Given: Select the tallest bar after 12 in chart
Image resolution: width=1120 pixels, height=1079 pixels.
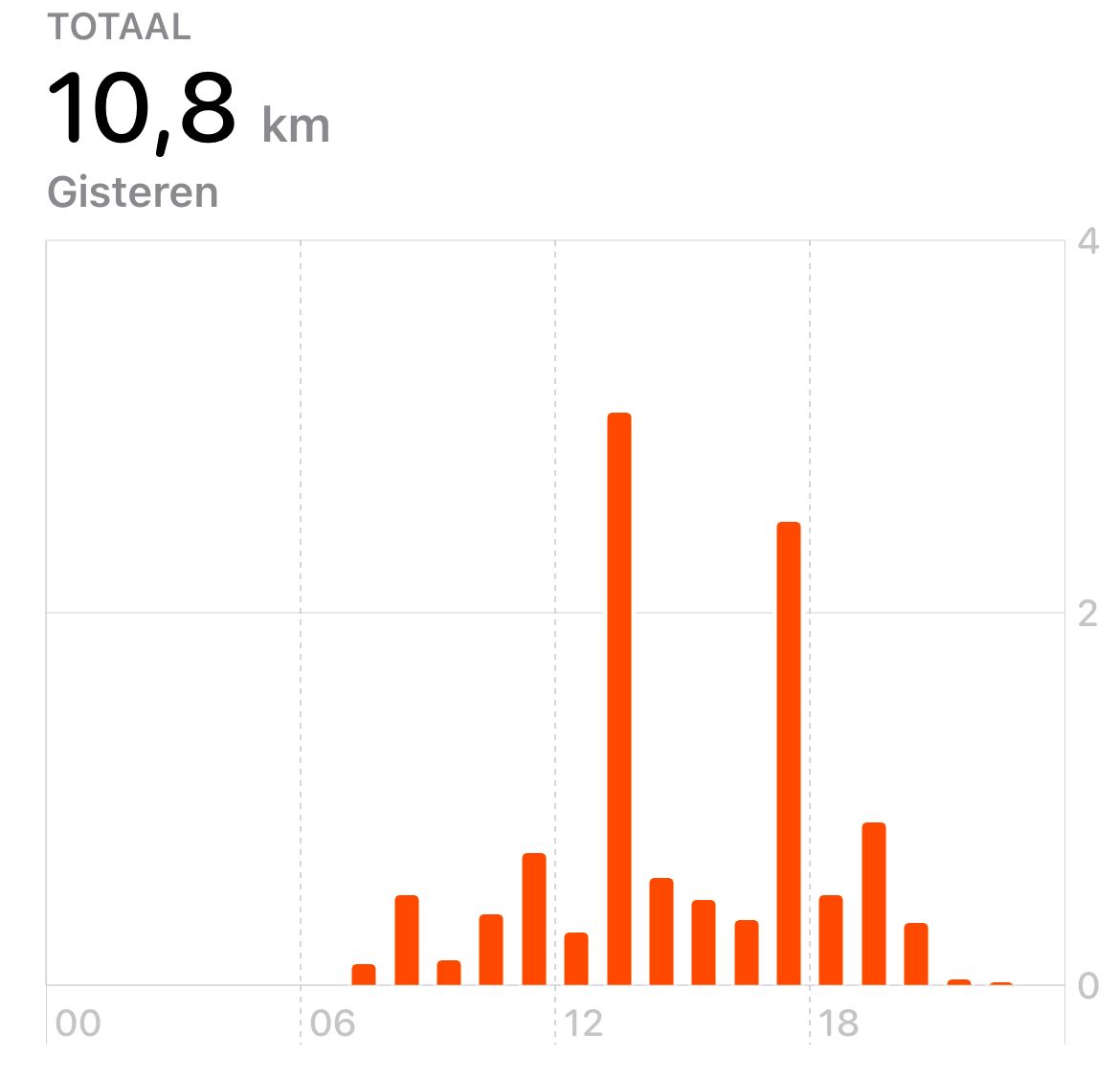Looking at the screenshot, I should [619, 699].
